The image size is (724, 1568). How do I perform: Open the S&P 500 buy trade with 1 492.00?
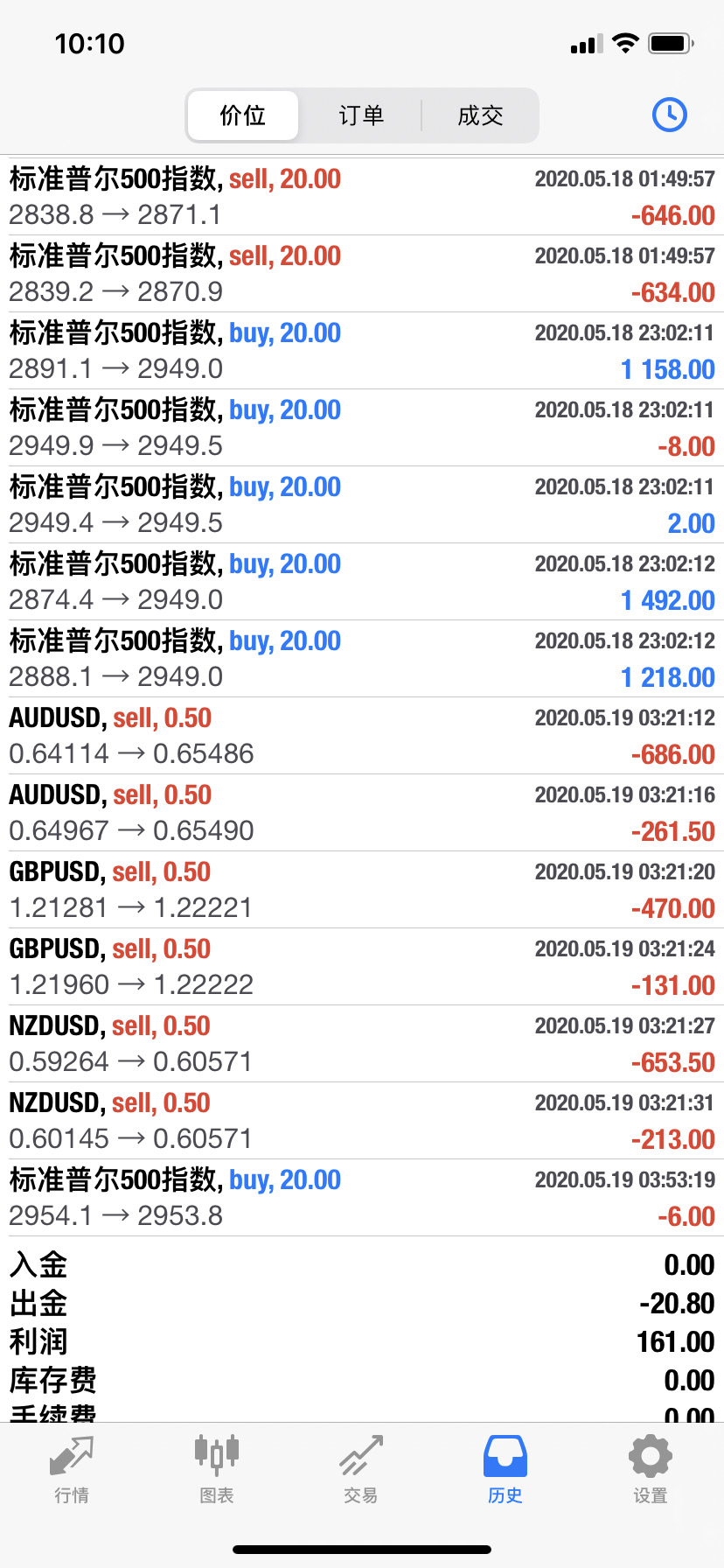pyautogui.click(x=362, y=582)
